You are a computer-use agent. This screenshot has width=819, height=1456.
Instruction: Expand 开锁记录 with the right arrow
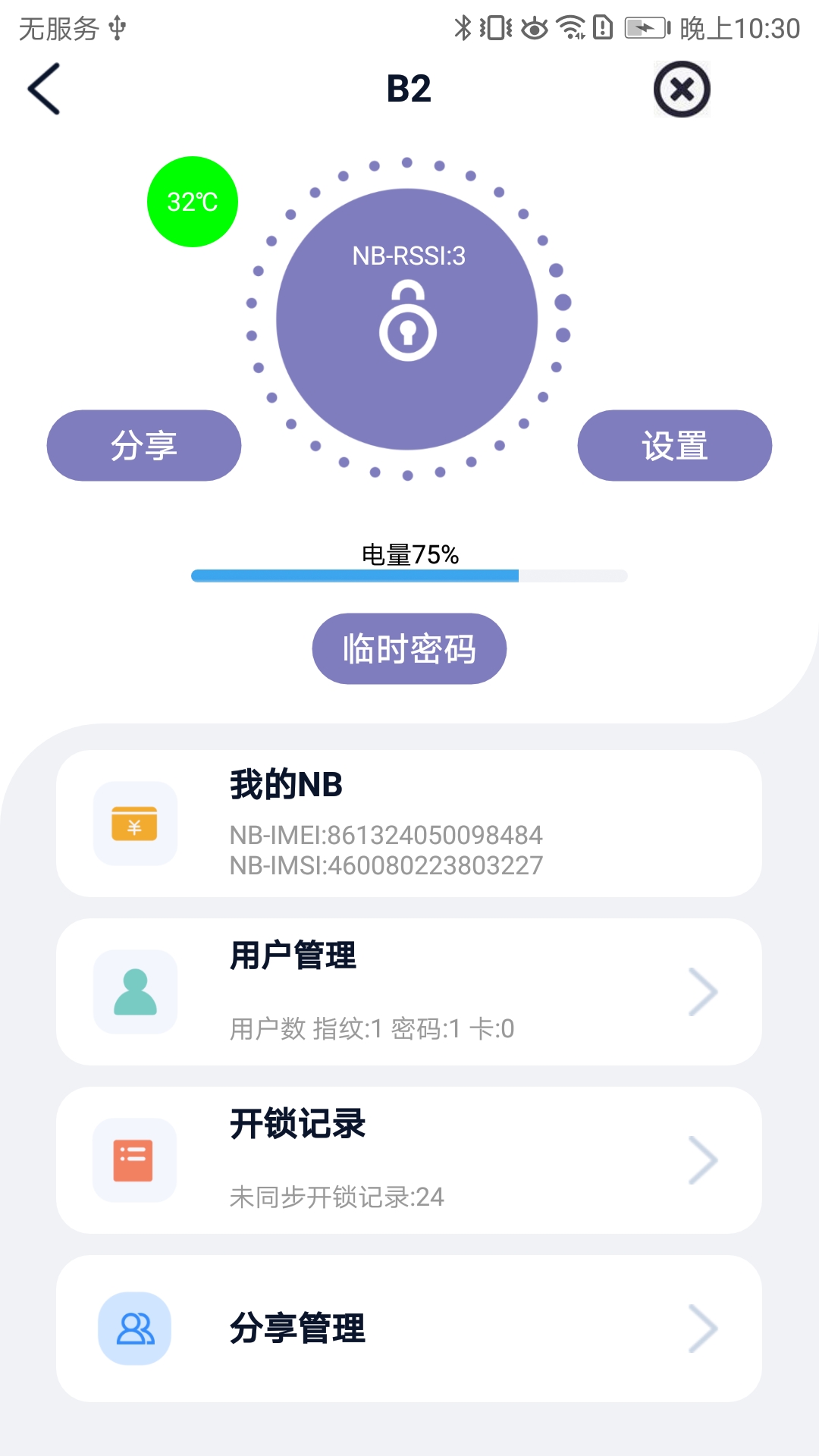[706, 1160]
